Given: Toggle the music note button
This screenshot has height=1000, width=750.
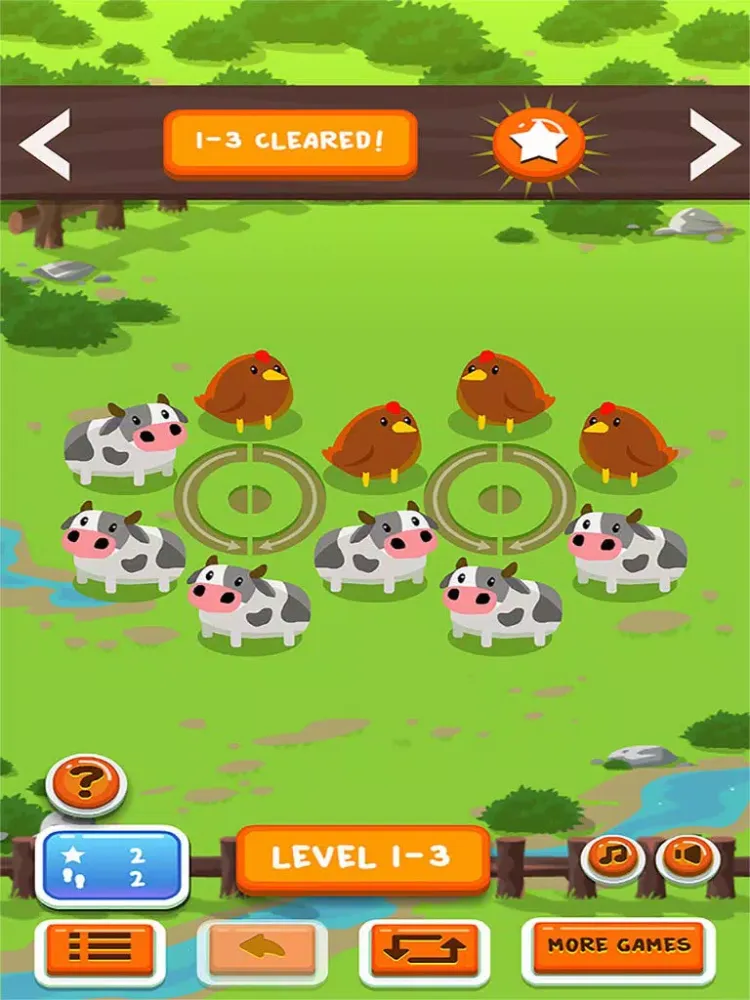Looking at the screenshot, I should [x=612, y=857].
